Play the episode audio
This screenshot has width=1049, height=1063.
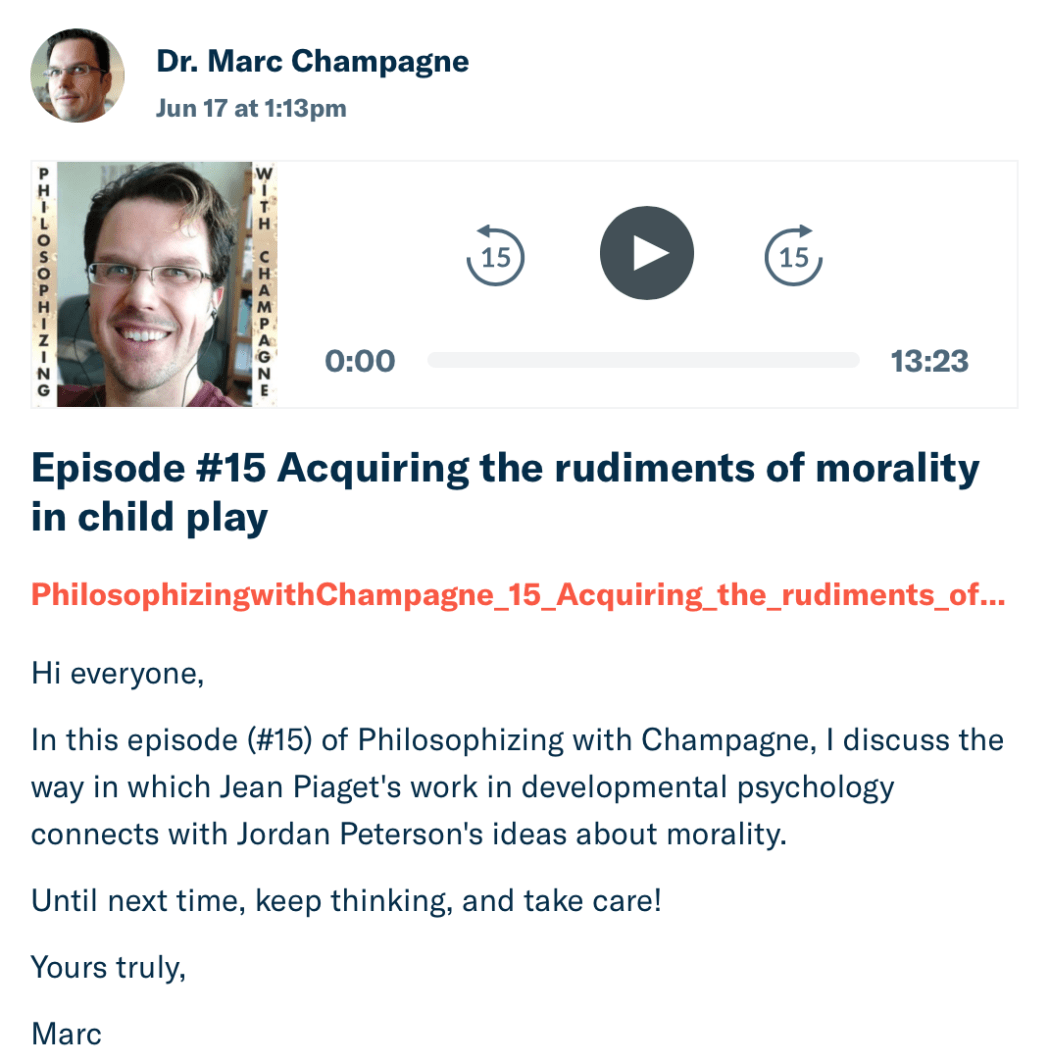646,253
